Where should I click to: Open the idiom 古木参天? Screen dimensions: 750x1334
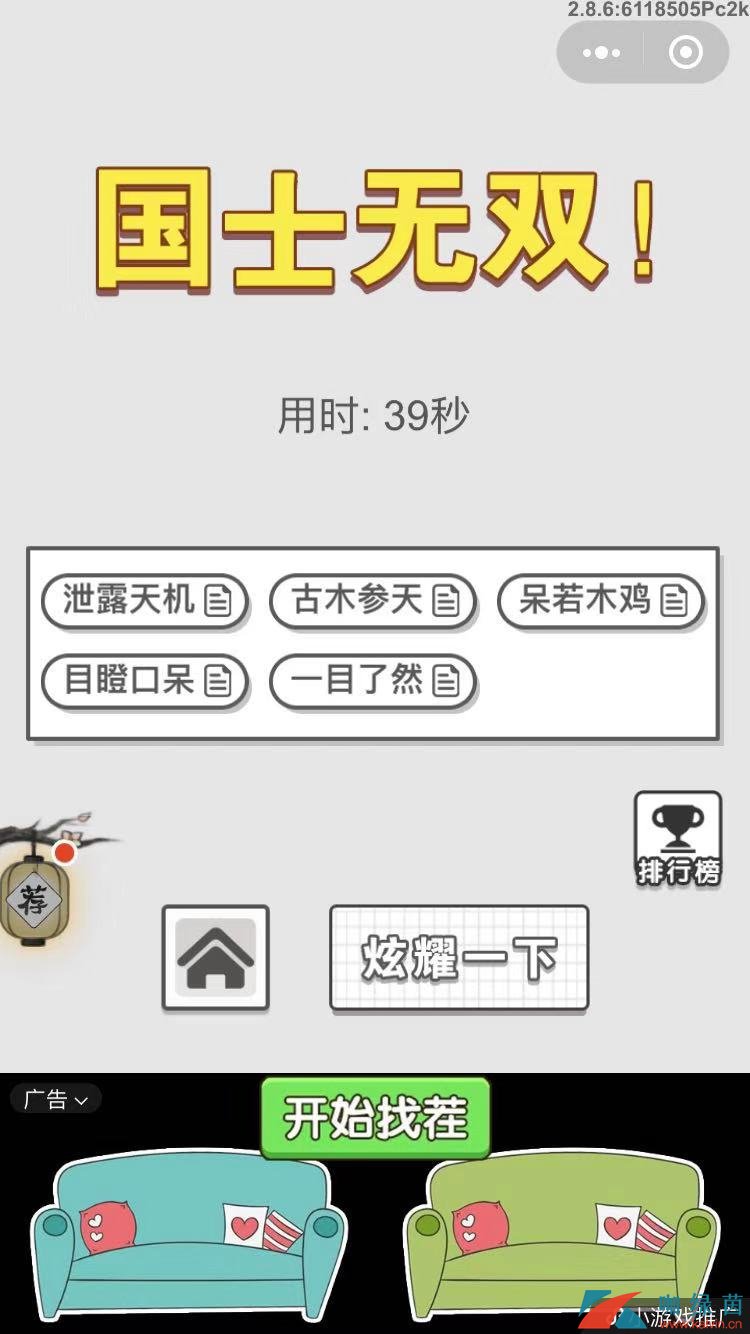pos(373,600)
